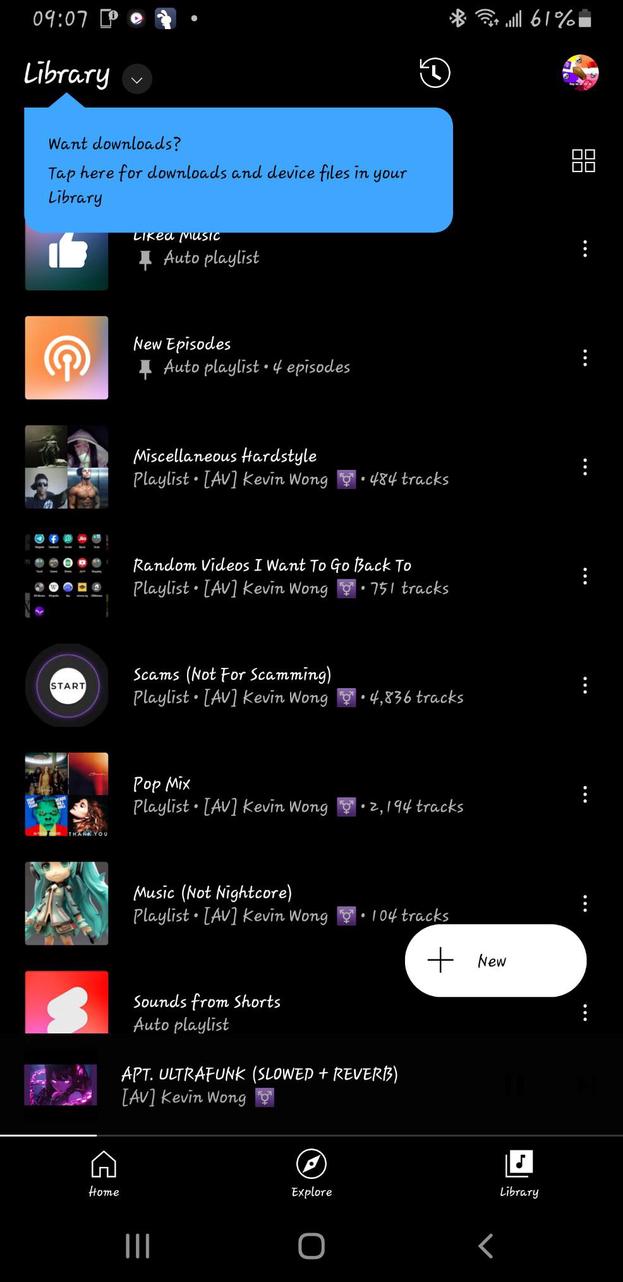Open Miscellaneous Hardstyle playlist

[240, 467]
